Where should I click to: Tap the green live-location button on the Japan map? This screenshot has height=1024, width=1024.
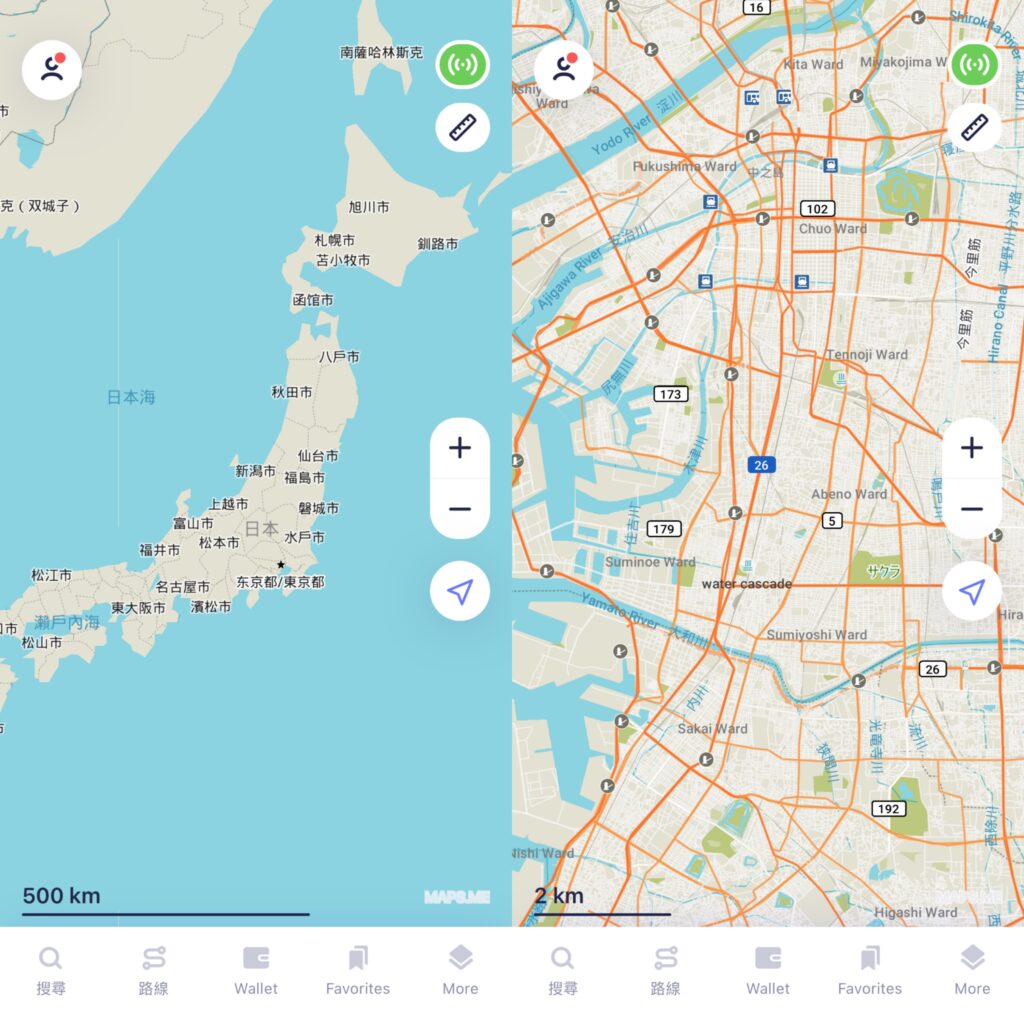click(462, 65)
